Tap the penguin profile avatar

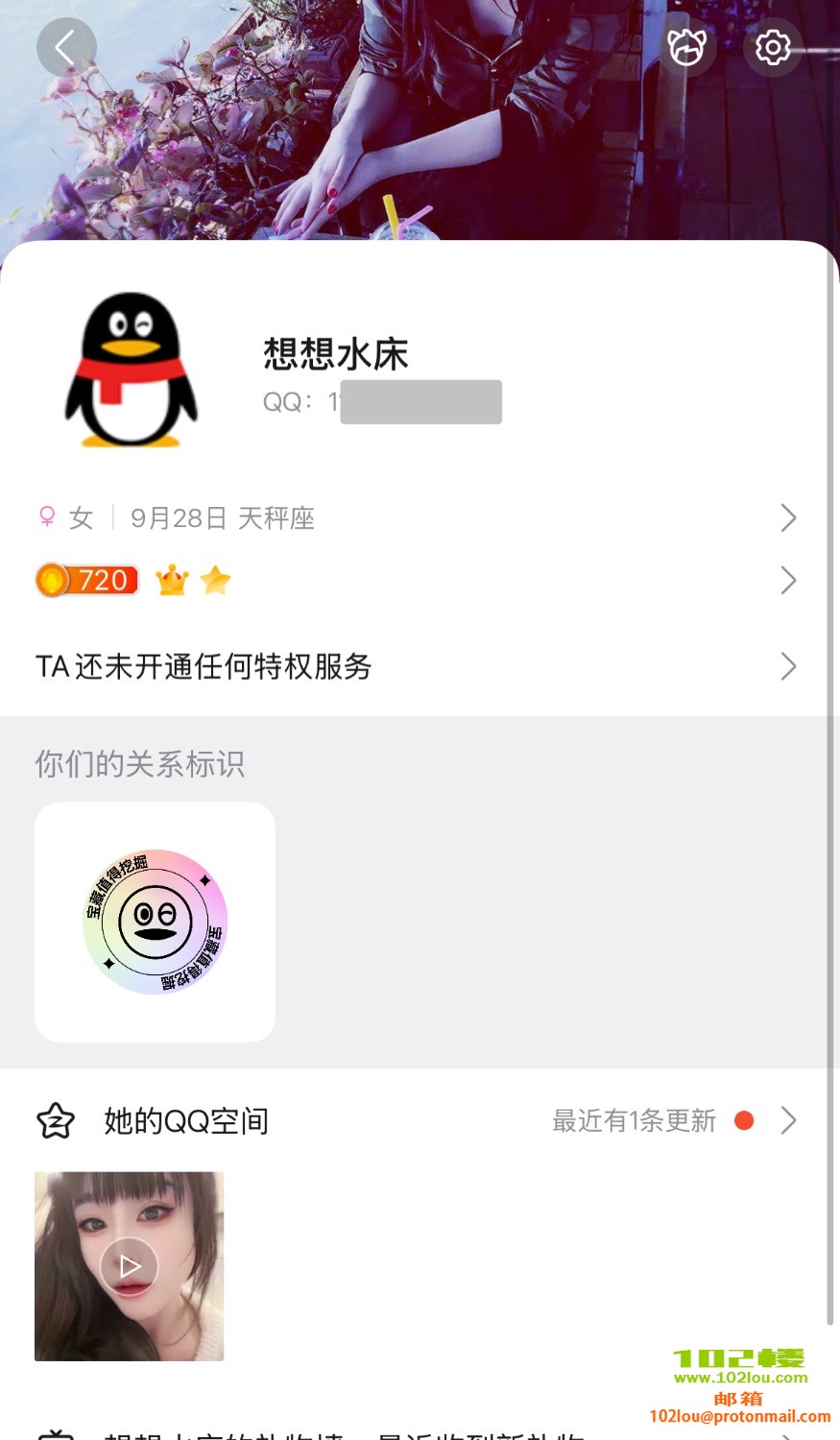(132, 371)
